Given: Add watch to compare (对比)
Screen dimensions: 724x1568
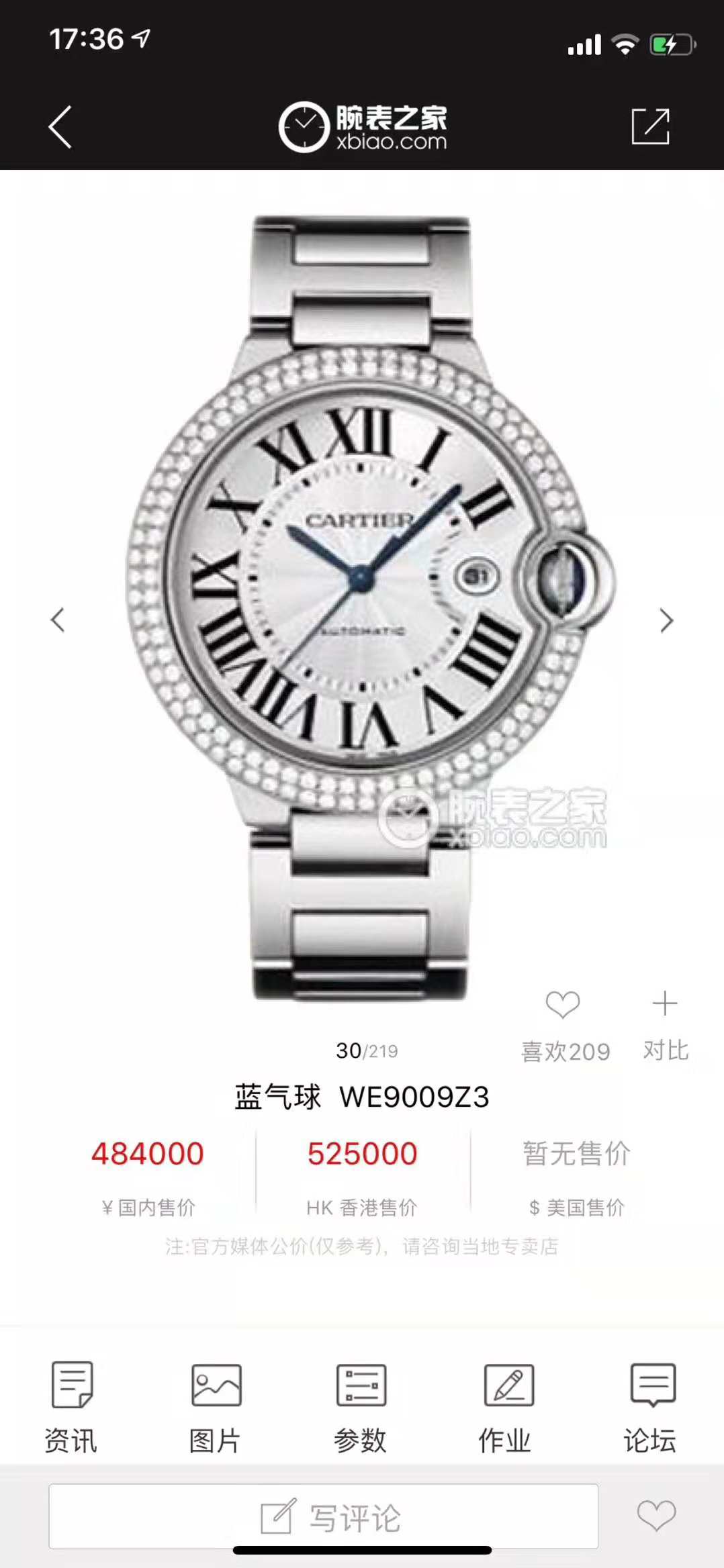Looking at the screenshot, I should coord(665,1025).
